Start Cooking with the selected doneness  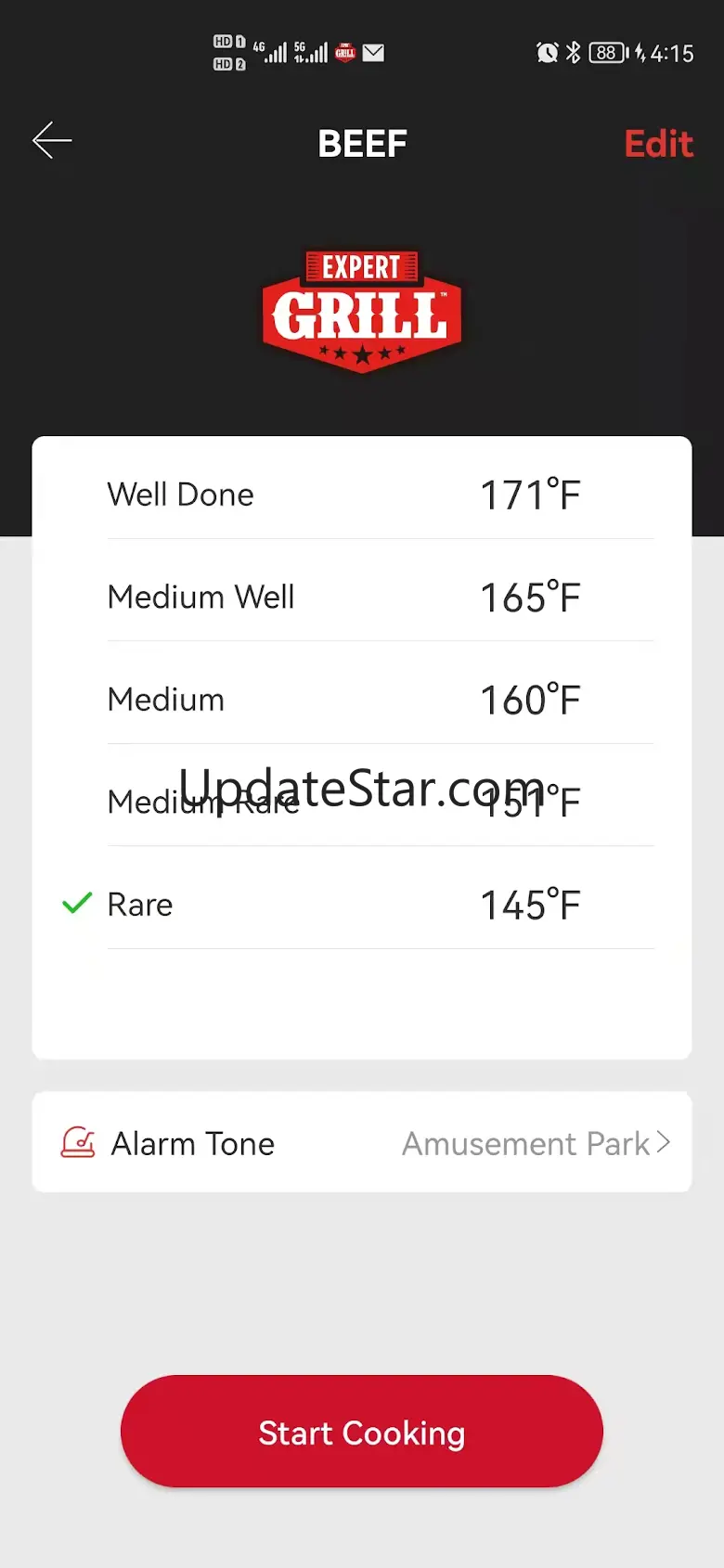[362, 1432]
